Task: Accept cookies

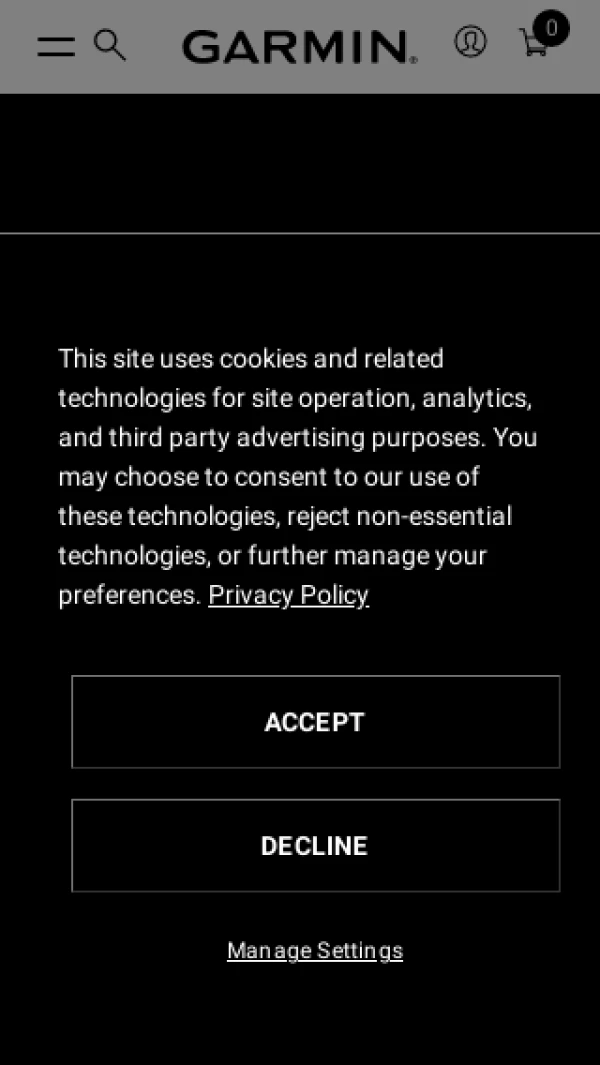Action: coord(315,722)
